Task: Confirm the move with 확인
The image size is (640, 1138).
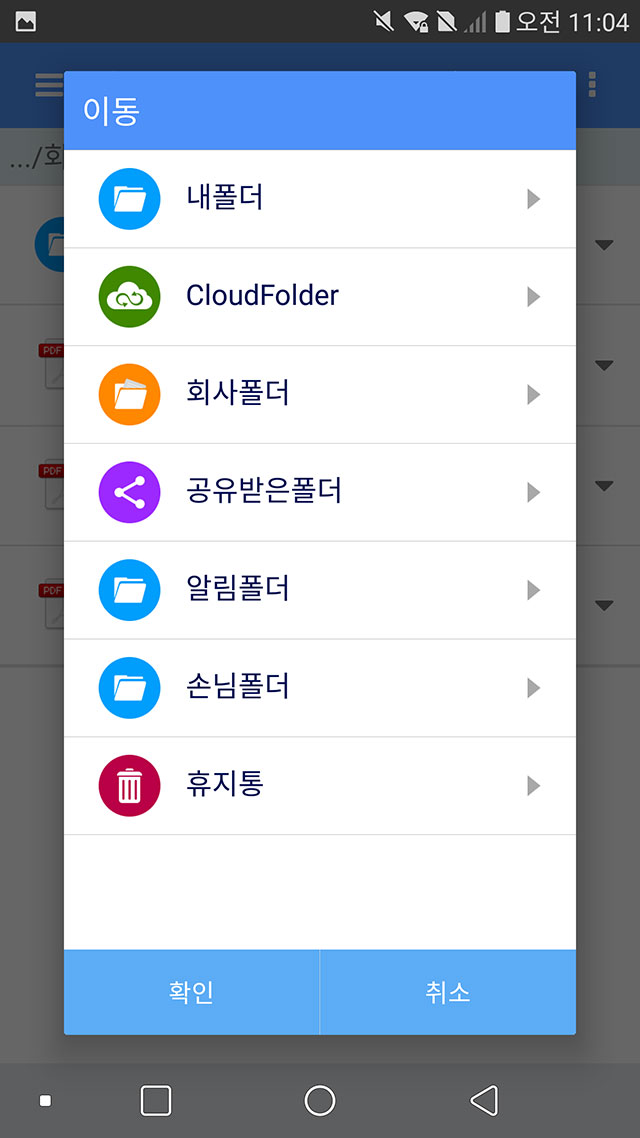Action: tap(192, 992)
